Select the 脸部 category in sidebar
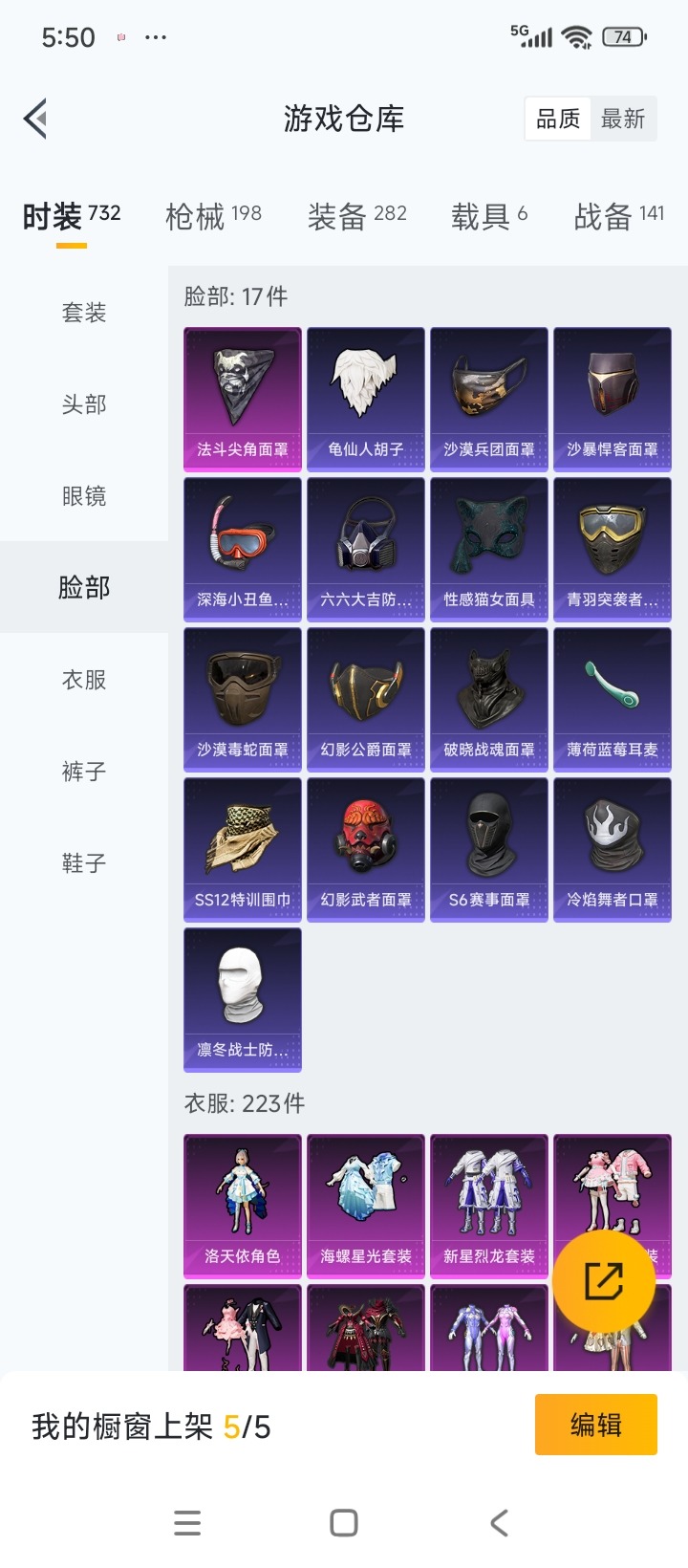Screen dimensions: 688x1568 pyautogui.click(x=83, y=588)
